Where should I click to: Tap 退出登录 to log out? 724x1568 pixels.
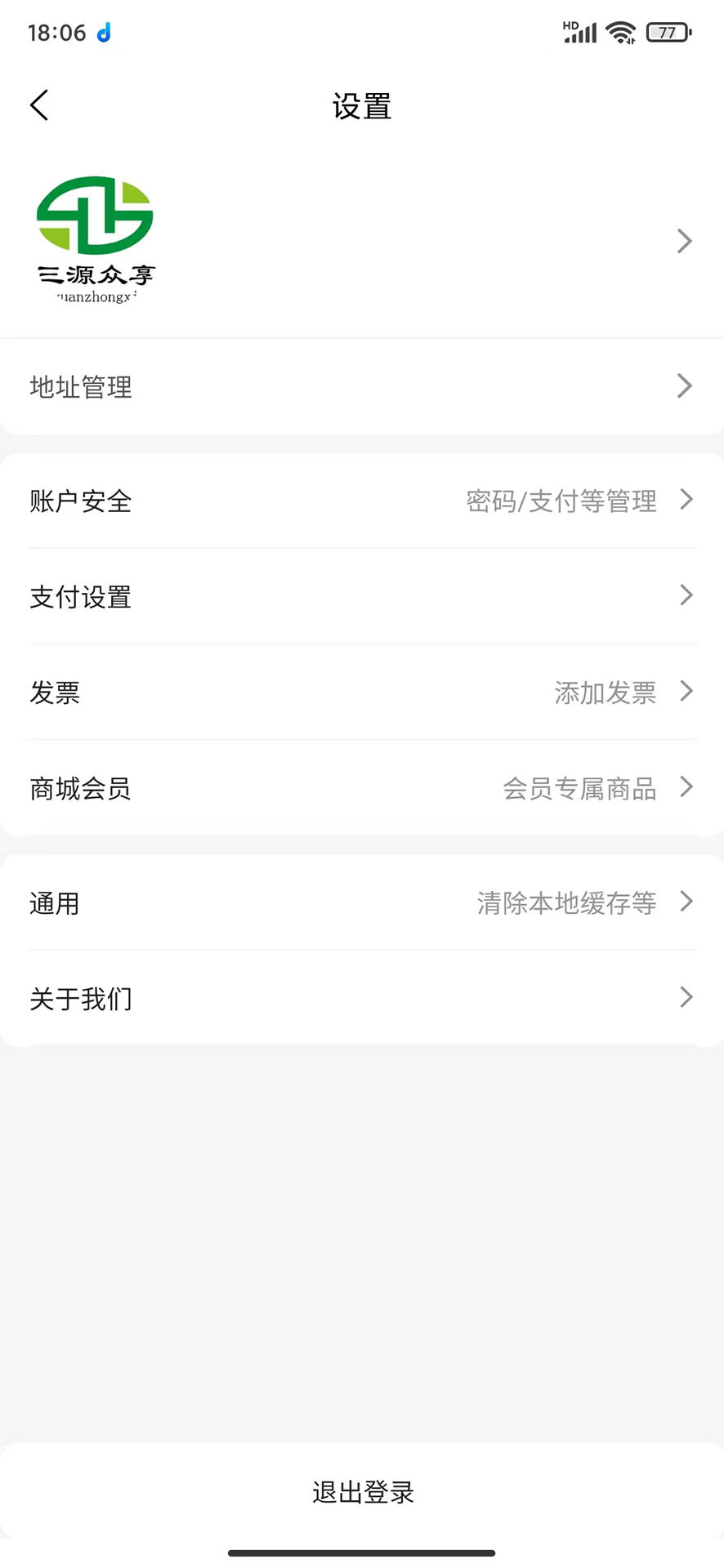[x=362, y=1492]
